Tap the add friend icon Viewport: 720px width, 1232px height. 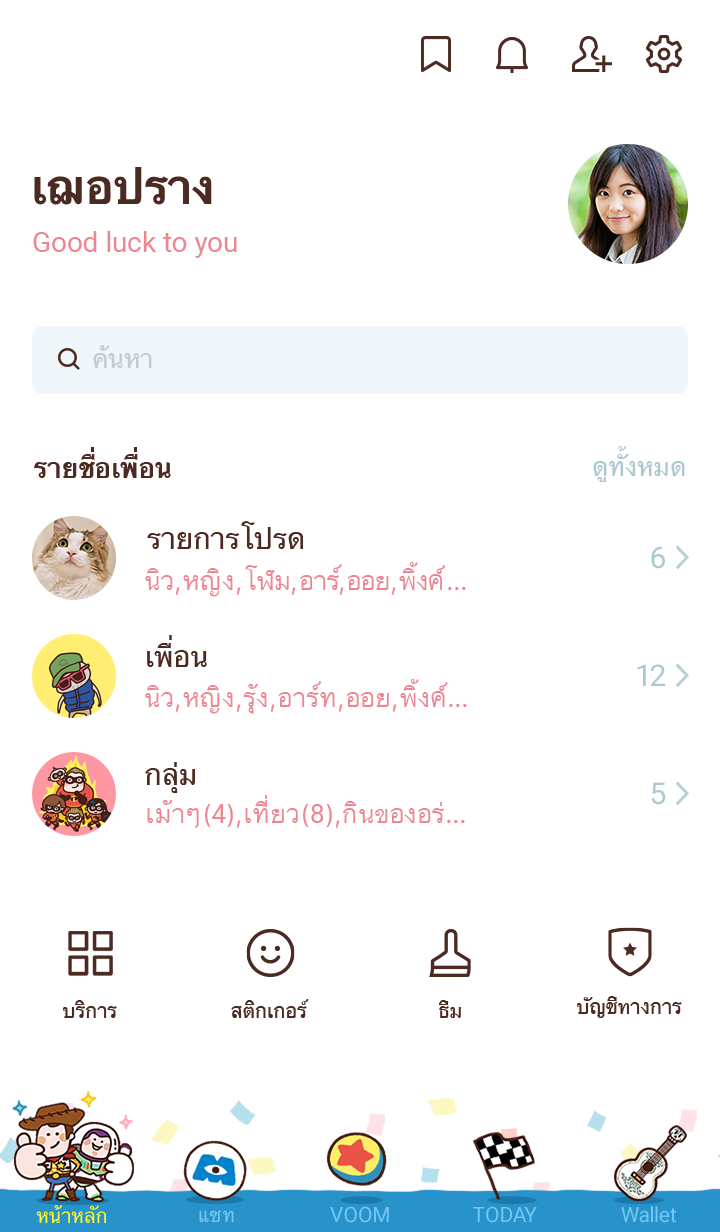(590, 54)
